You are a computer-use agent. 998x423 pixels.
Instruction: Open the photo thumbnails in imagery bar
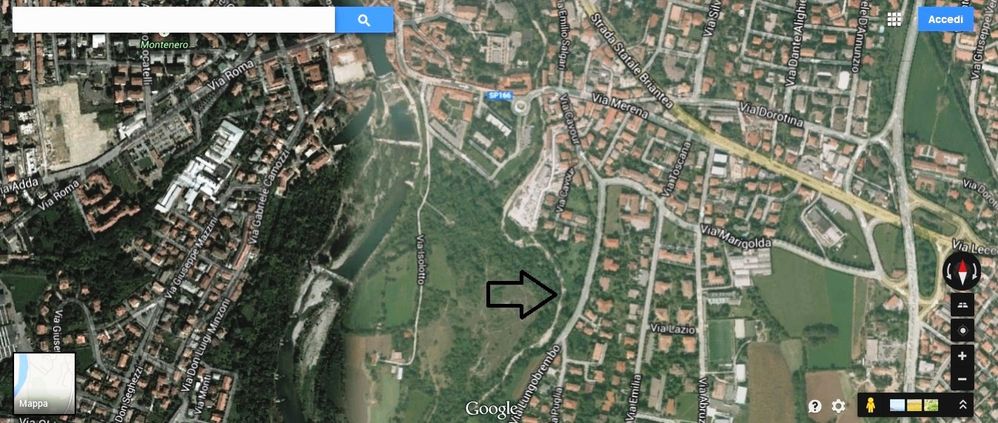pos(914,405)
